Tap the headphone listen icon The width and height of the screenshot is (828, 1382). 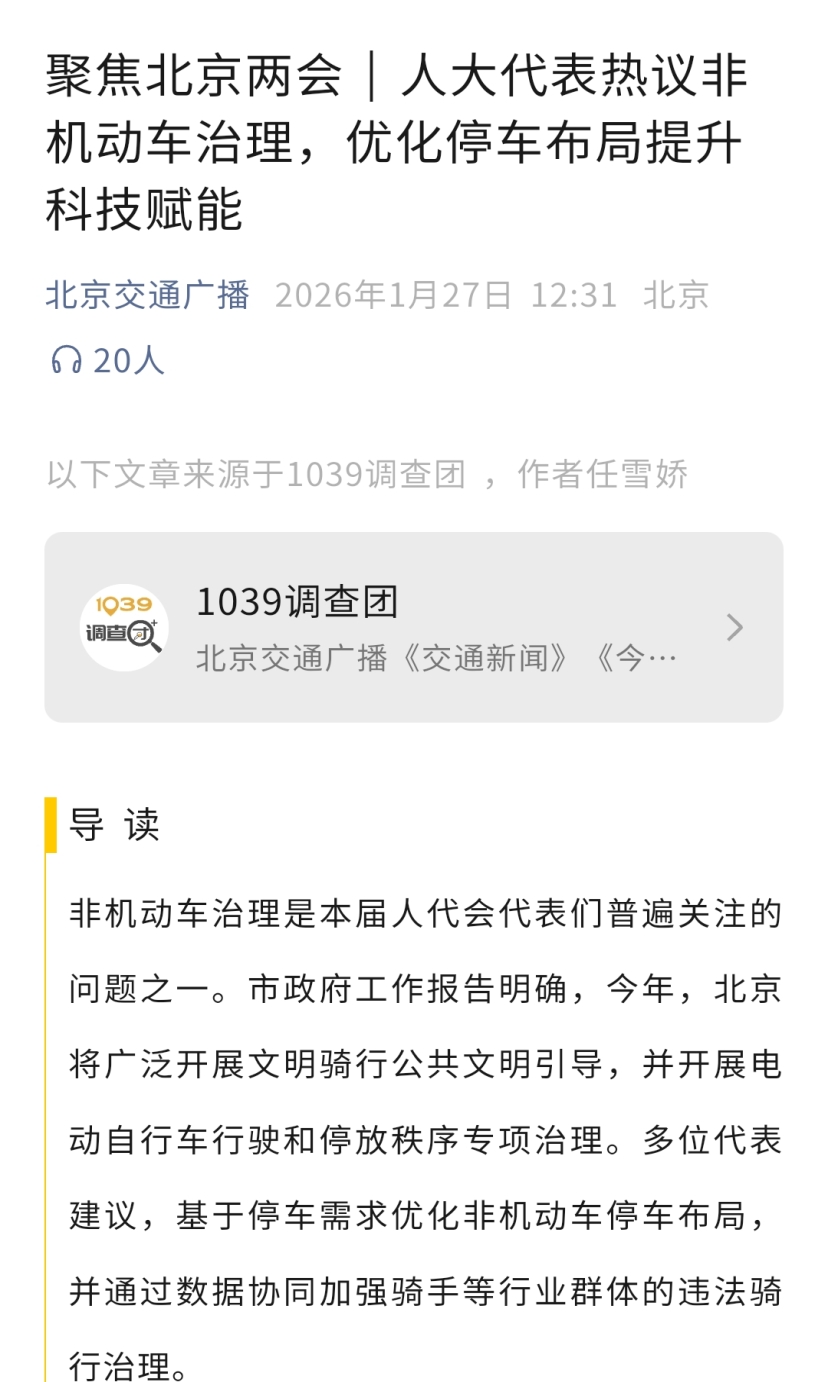[x=66, y=360]
